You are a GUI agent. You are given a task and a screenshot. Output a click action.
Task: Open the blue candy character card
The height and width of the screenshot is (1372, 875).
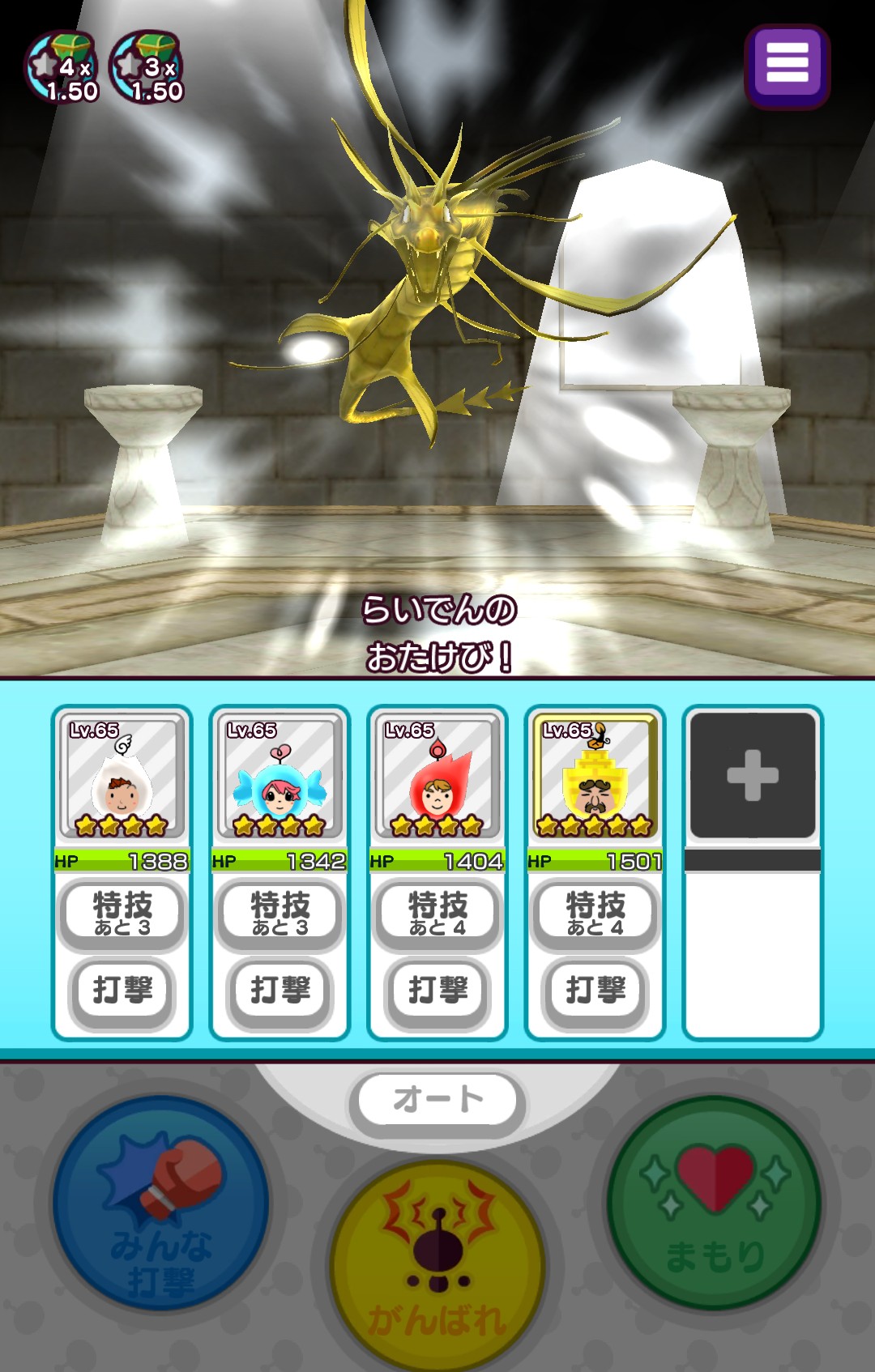(280, 777)
